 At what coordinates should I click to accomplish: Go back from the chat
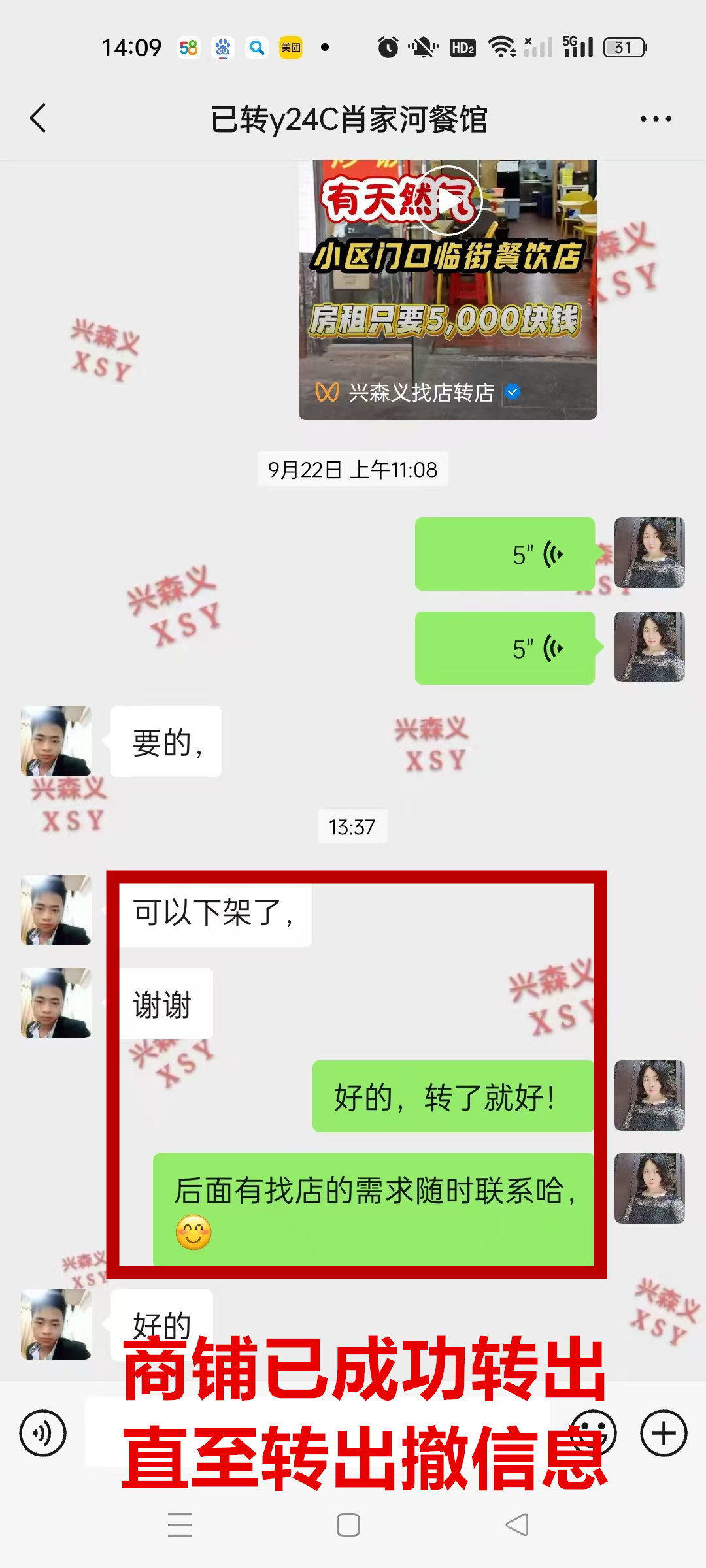pos(39,119)
